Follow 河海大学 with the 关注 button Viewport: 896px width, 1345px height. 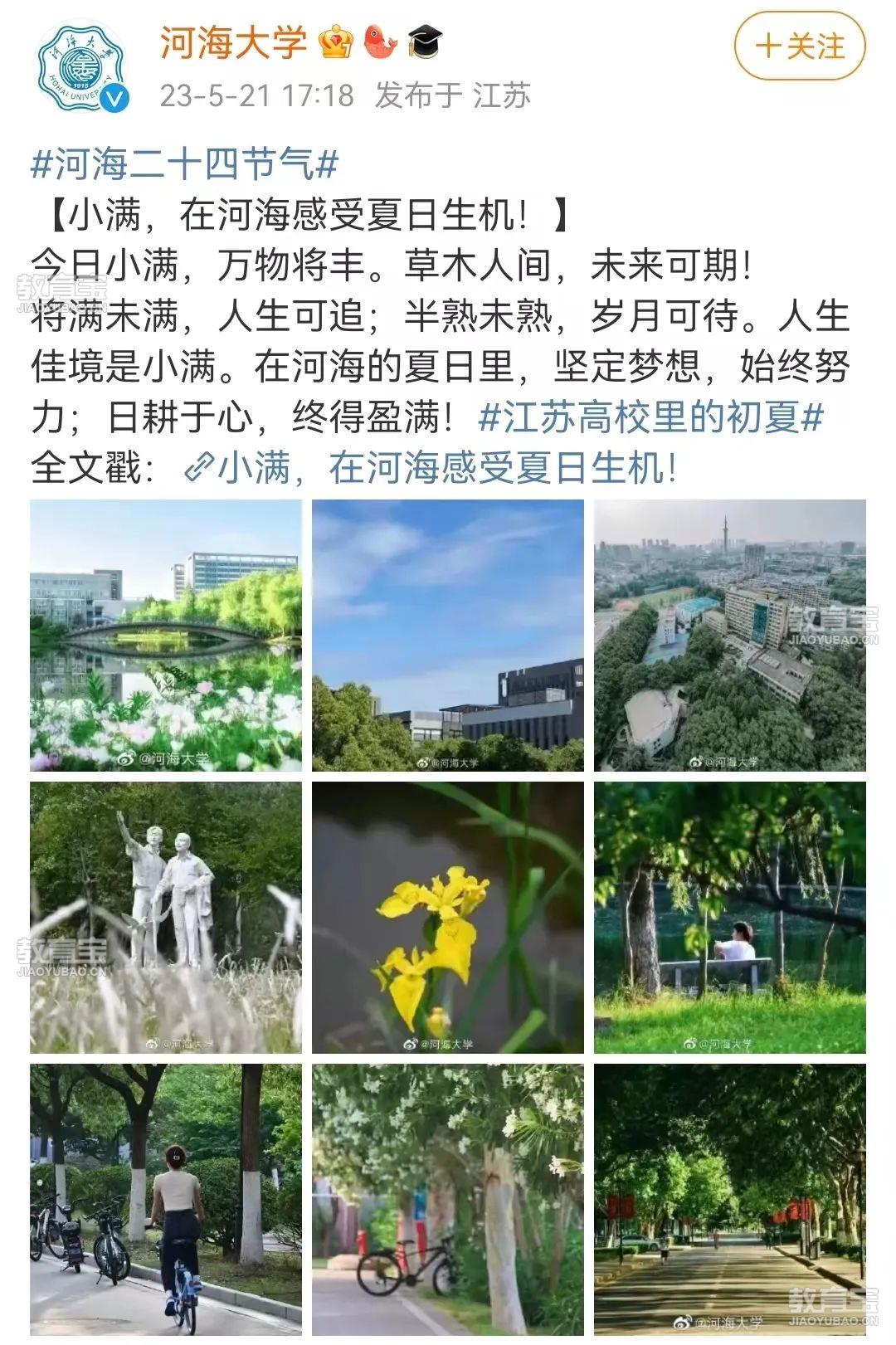(x=799, y=46)
